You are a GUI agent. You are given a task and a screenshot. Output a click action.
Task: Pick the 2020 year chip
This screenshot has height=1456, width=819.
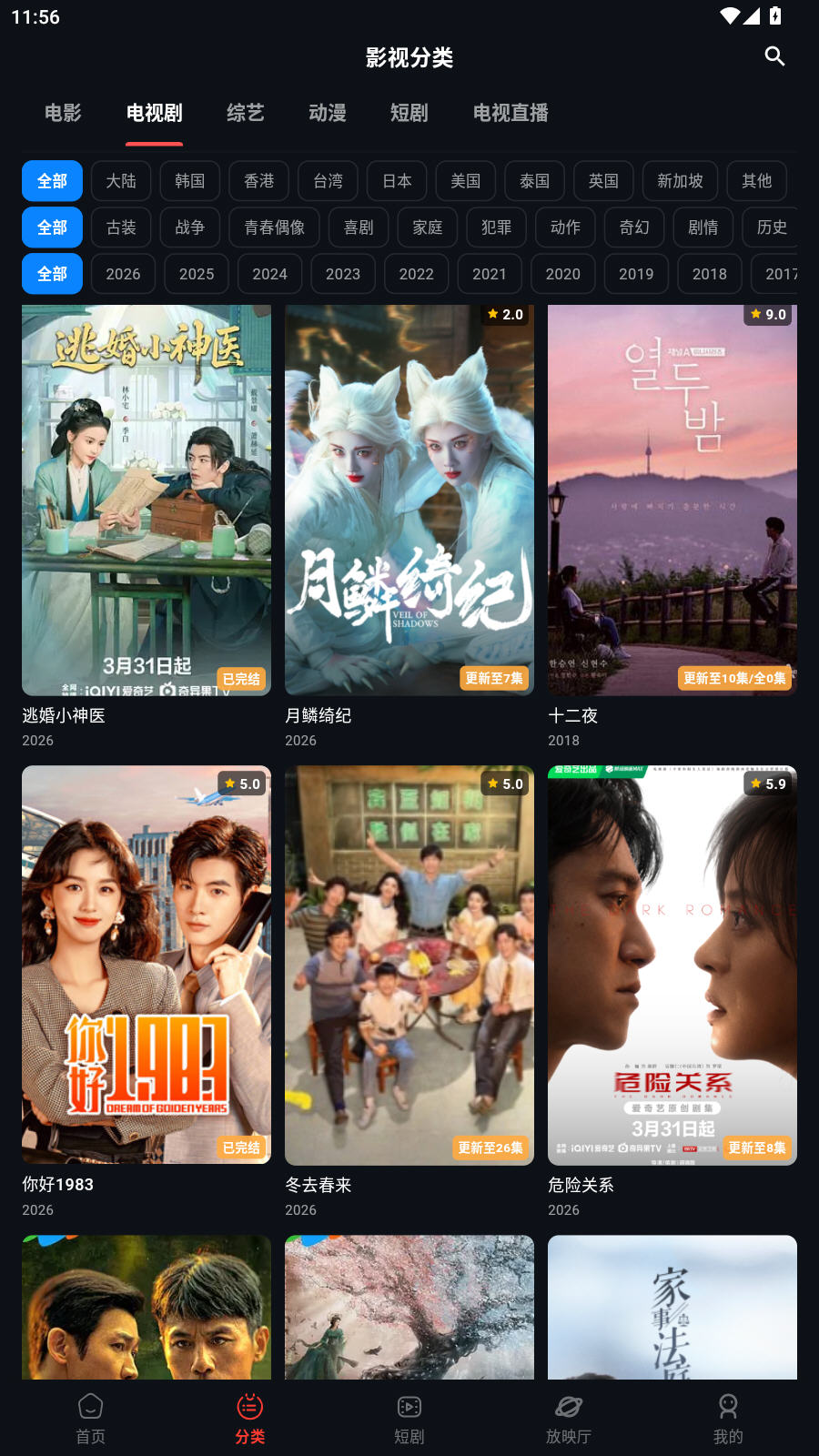[x=562, y=274]
